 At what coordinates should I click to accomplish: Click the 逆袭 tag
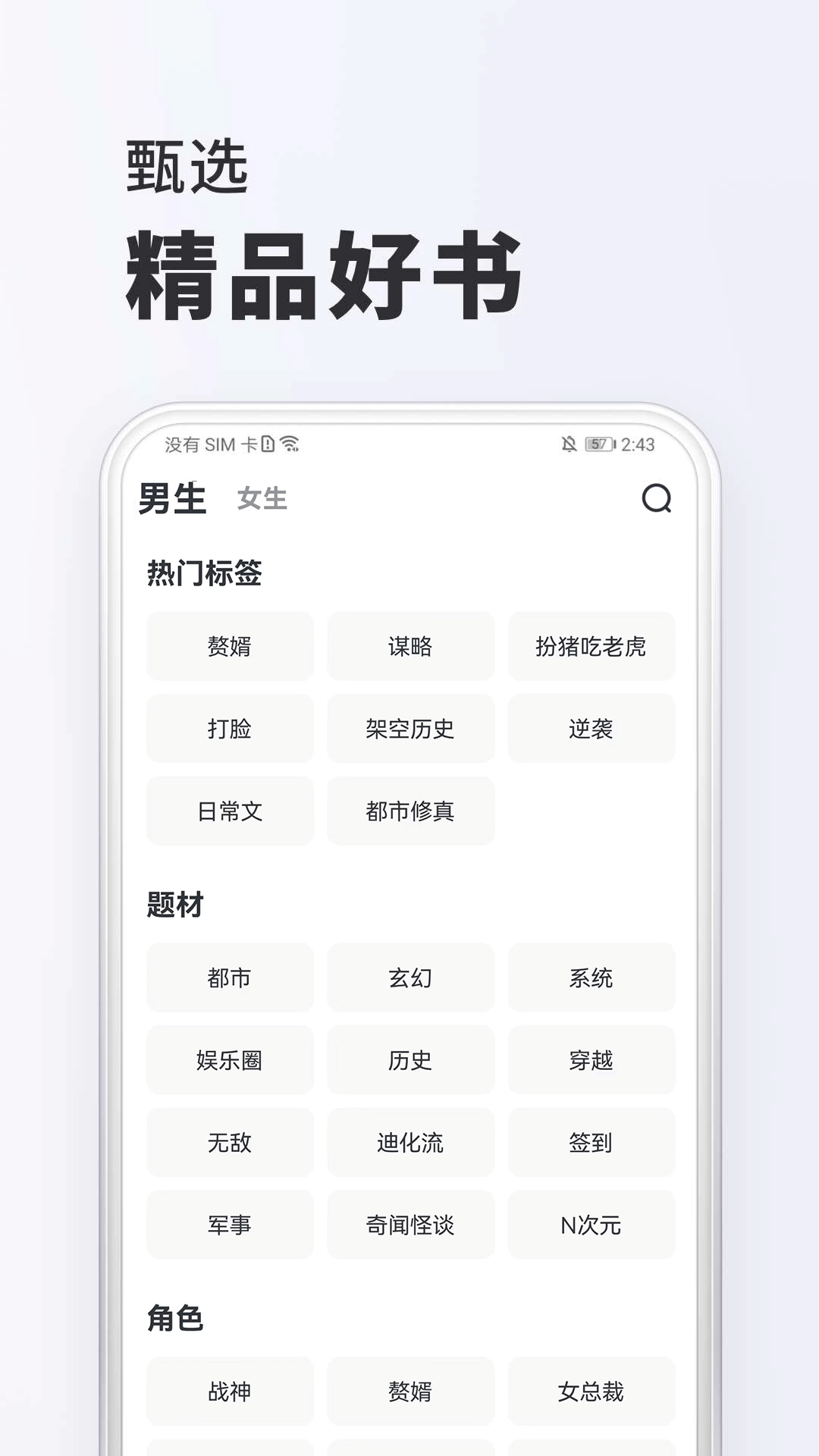tap(591, 729)
